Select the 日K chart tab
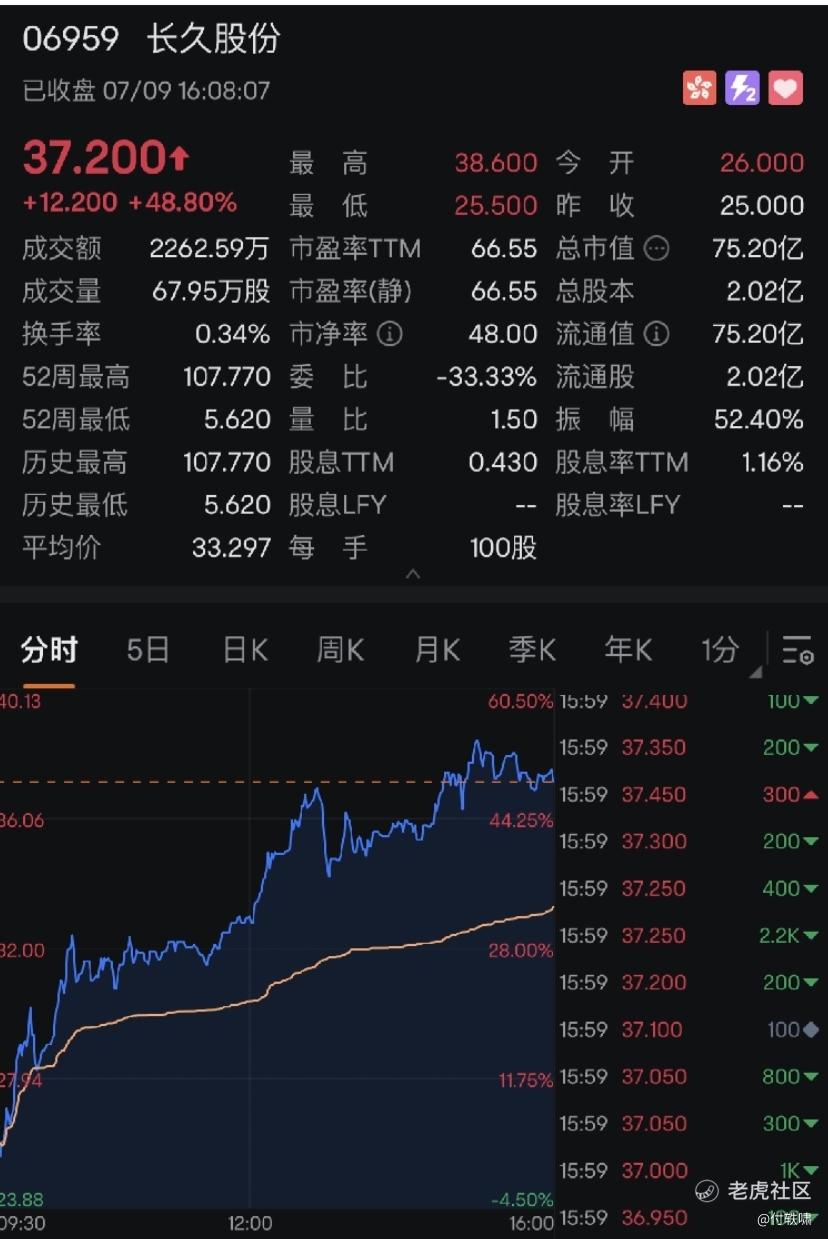The height and width of the screenshot is (1239, 828). point(245,651)
